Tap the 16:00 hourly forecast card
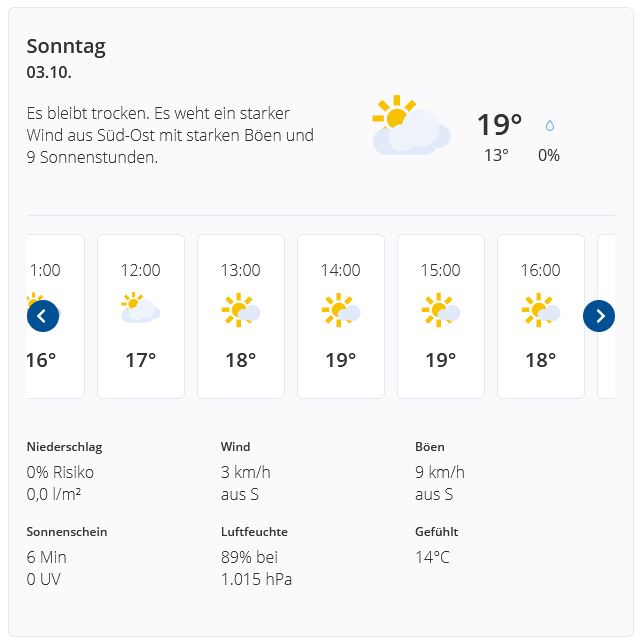Image resolution: width=642 pixels, height=642 pixels. (540, 316)
